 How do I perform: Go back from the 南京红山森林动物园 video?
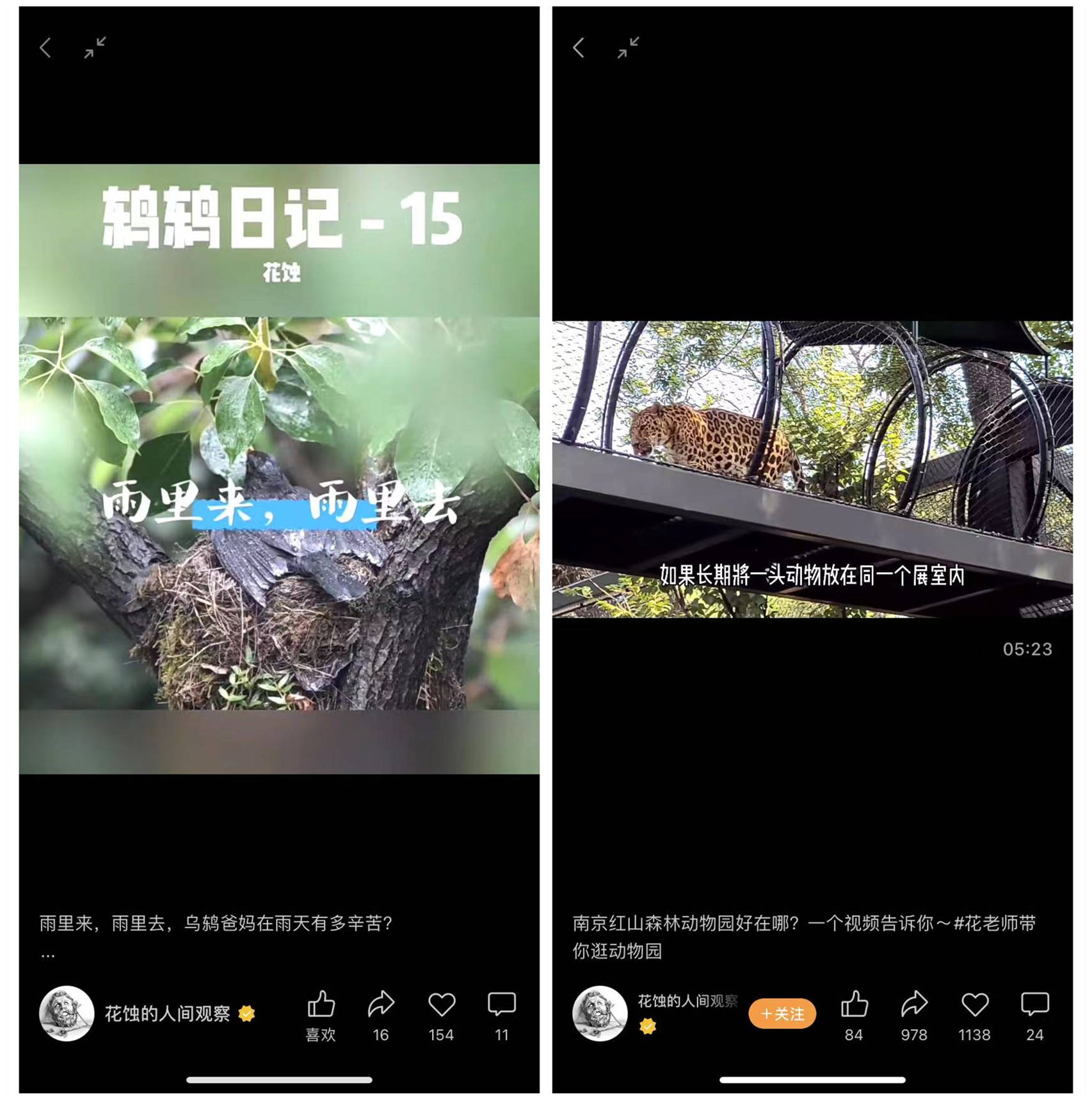click(x=579, y=47)
